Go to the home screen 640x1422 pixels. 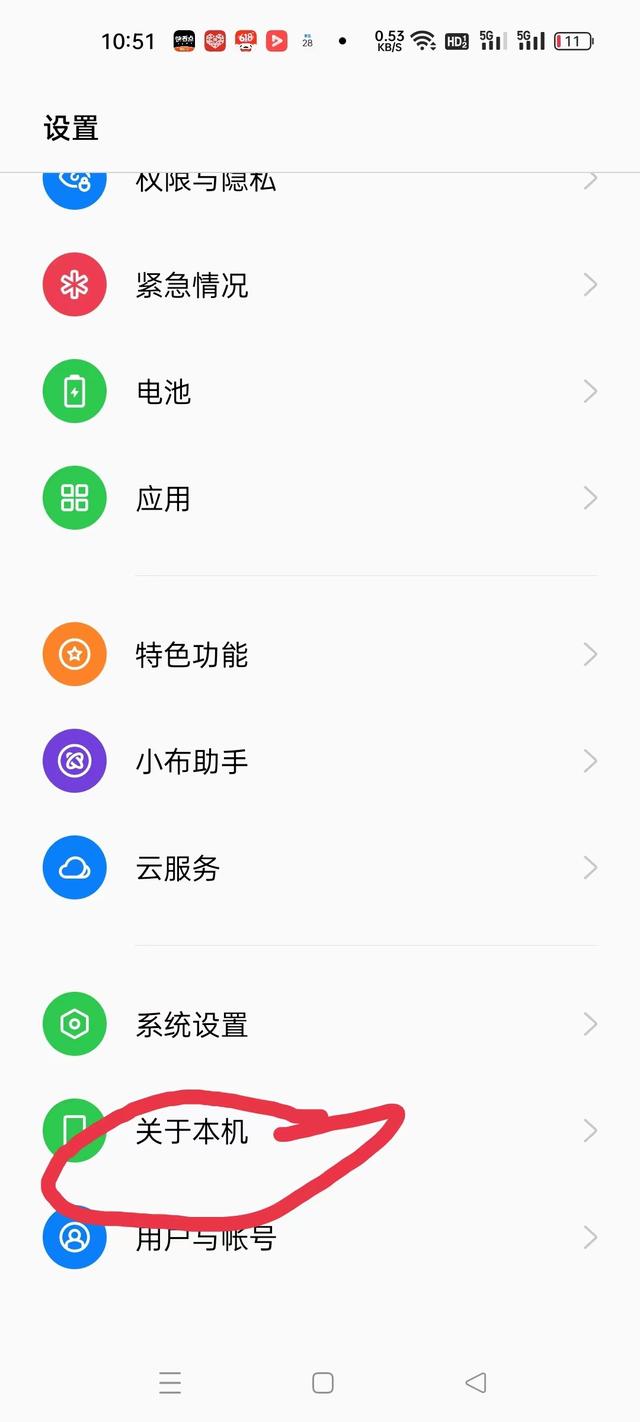coord(322,1382)
